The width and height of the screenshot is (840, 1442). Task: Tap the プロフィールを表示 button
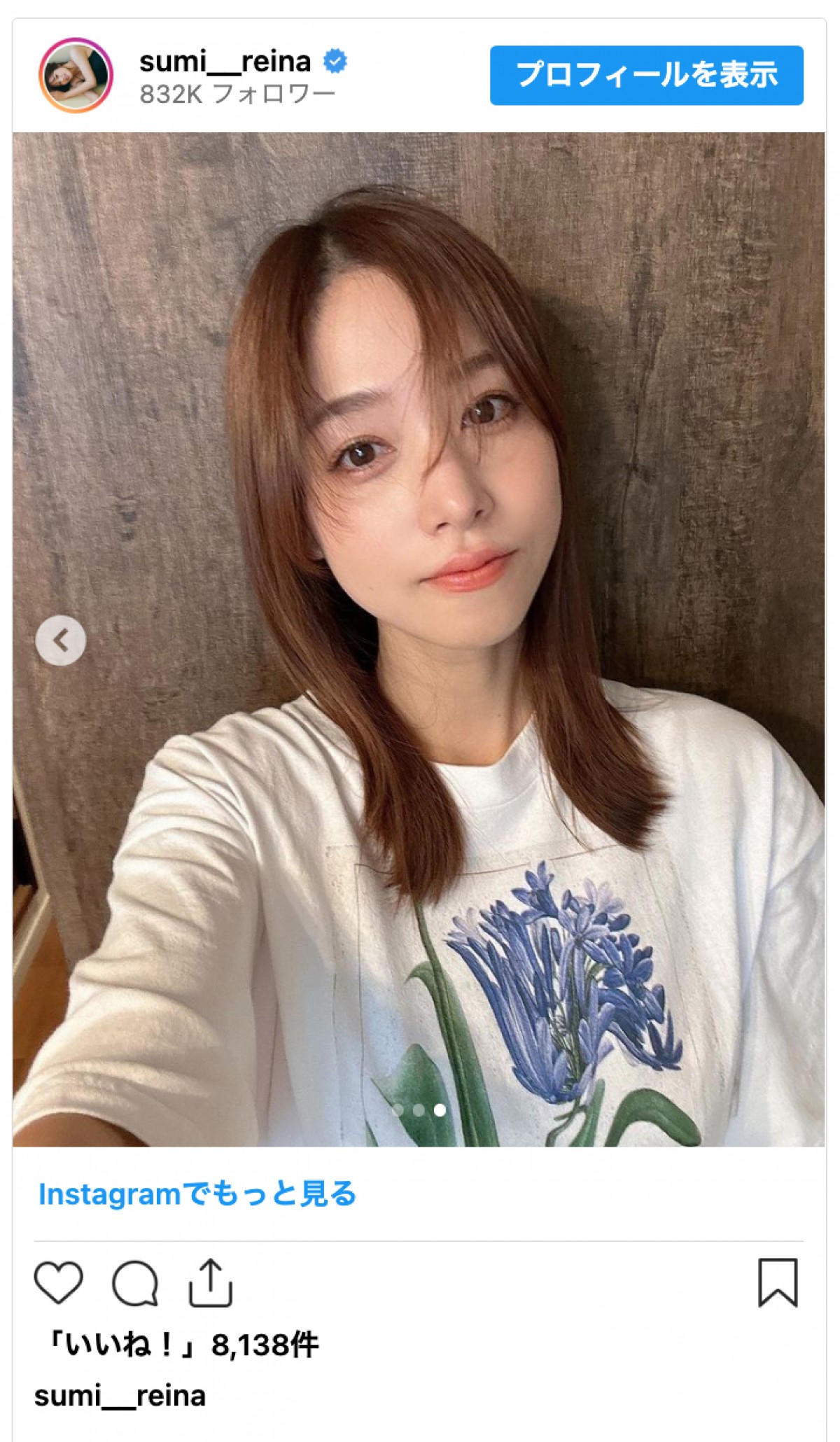coord(646,76)
